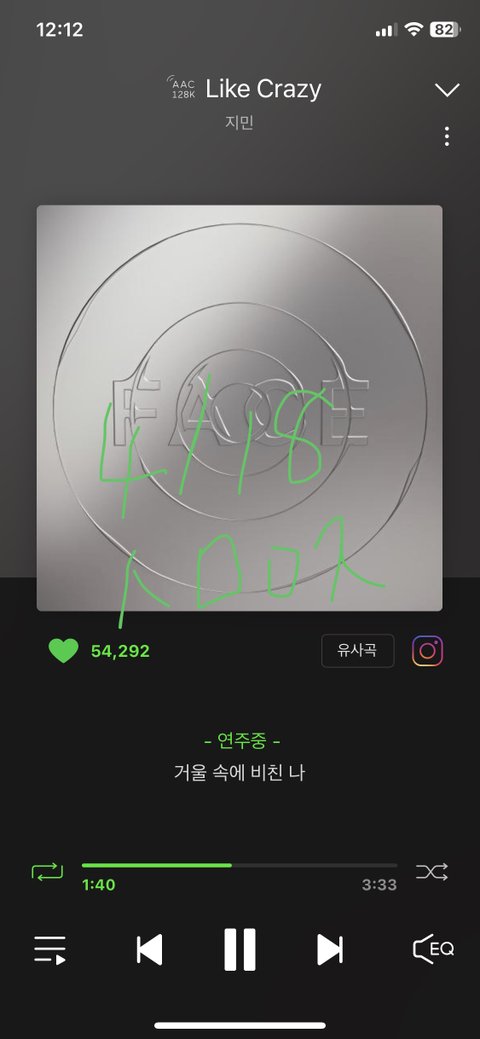Unlike the song with the green heart
Viewport: 480px width, 1039px height.
pos(64,651)
